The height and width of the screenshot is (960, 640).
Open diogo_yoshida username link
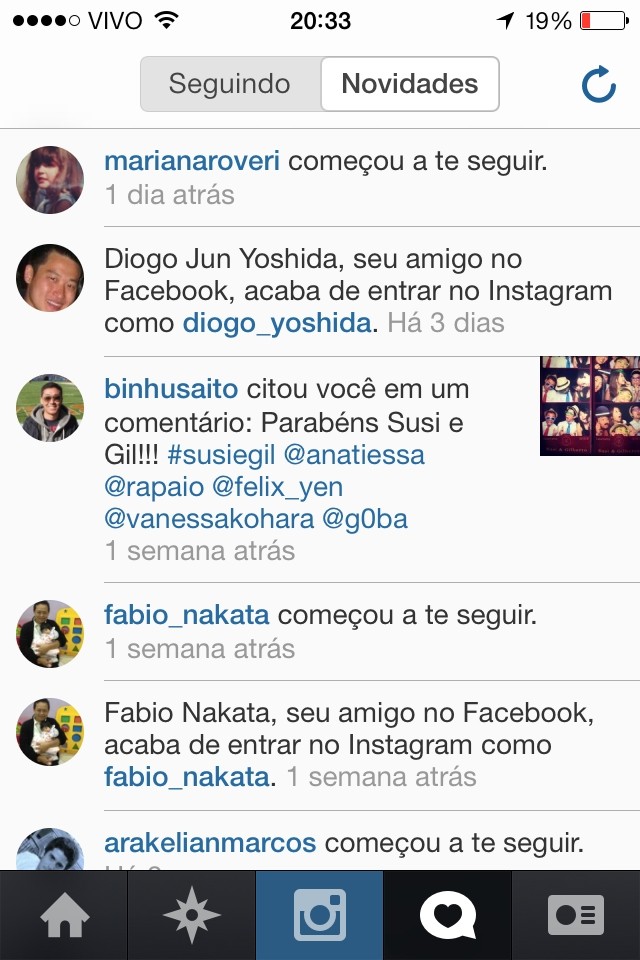pos(277,323)
